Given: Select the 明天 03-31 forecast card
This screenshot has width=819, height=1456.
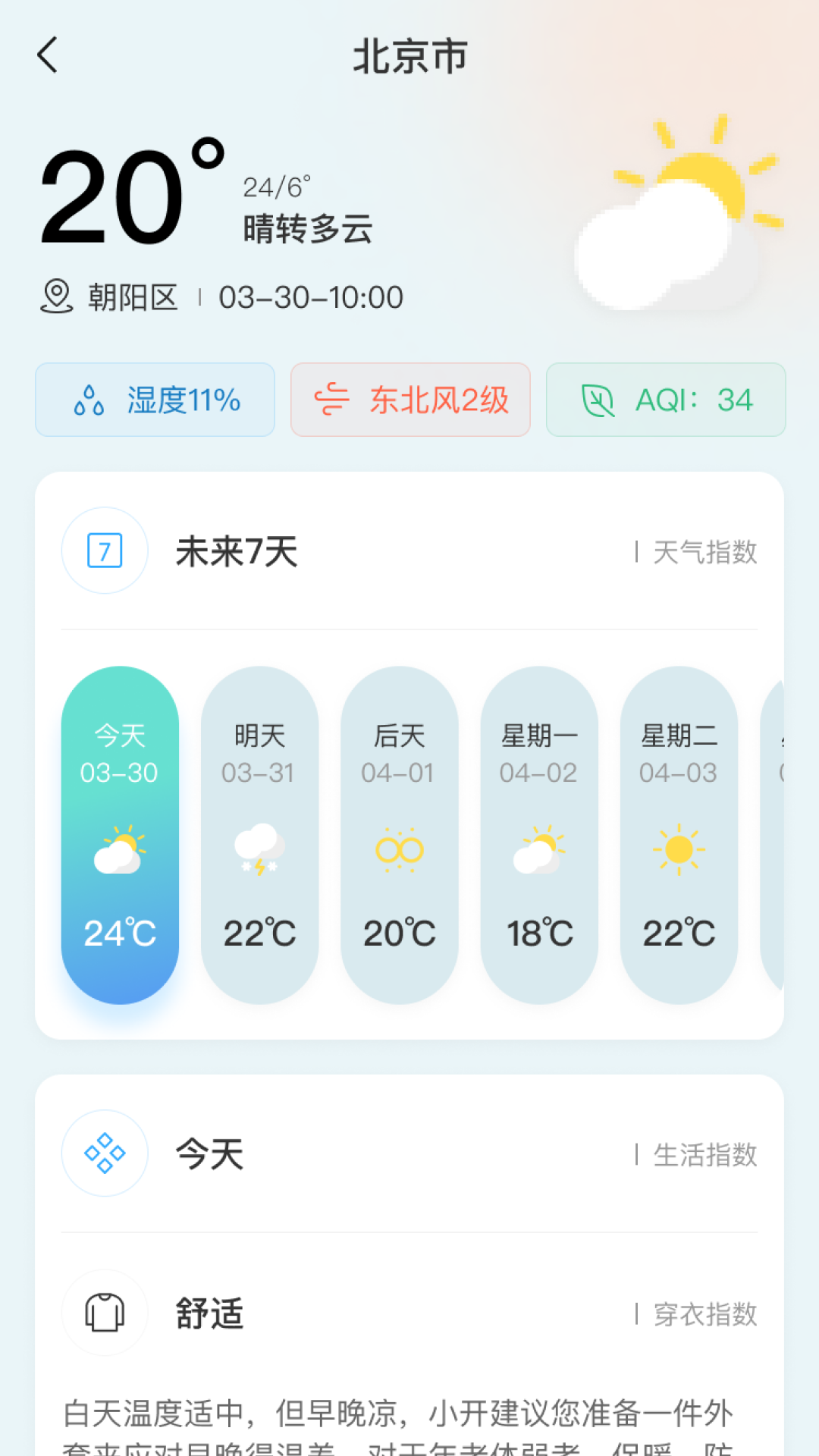Looking at the screenshot, I should [259, 834].
